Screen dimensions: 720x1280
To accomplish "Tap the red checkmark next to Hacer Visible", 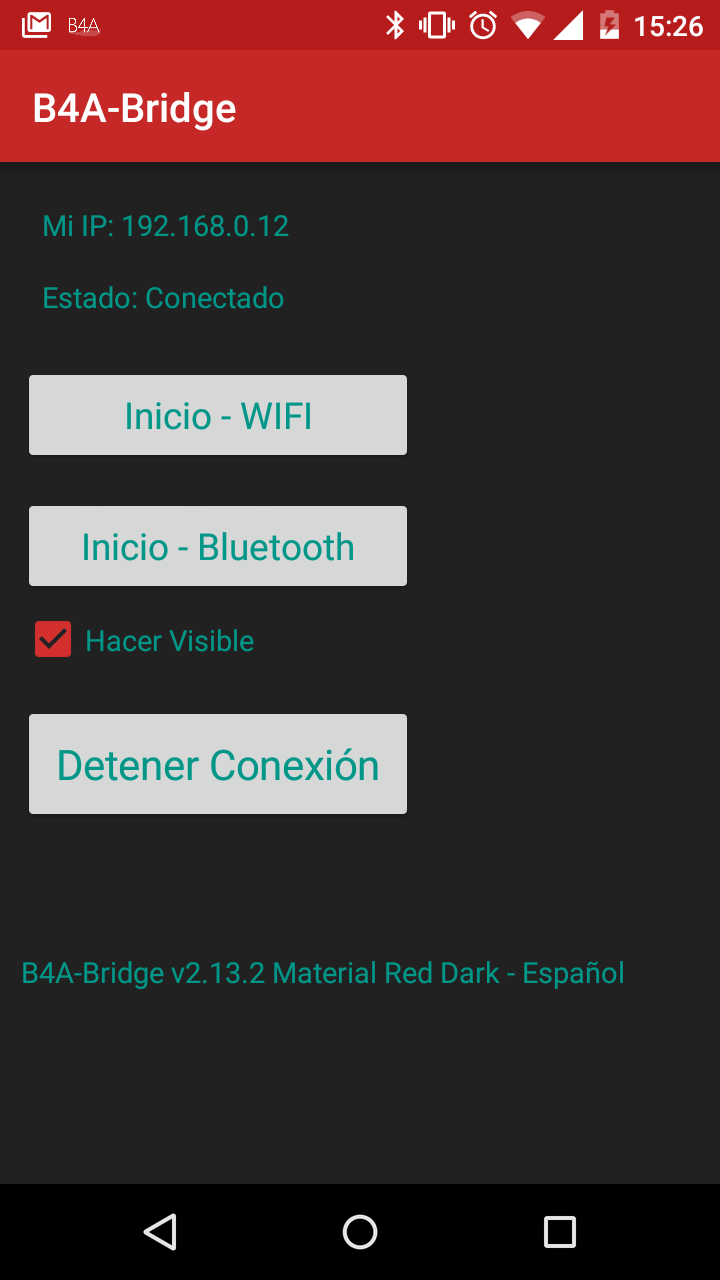I will click(x=53, y=640).
